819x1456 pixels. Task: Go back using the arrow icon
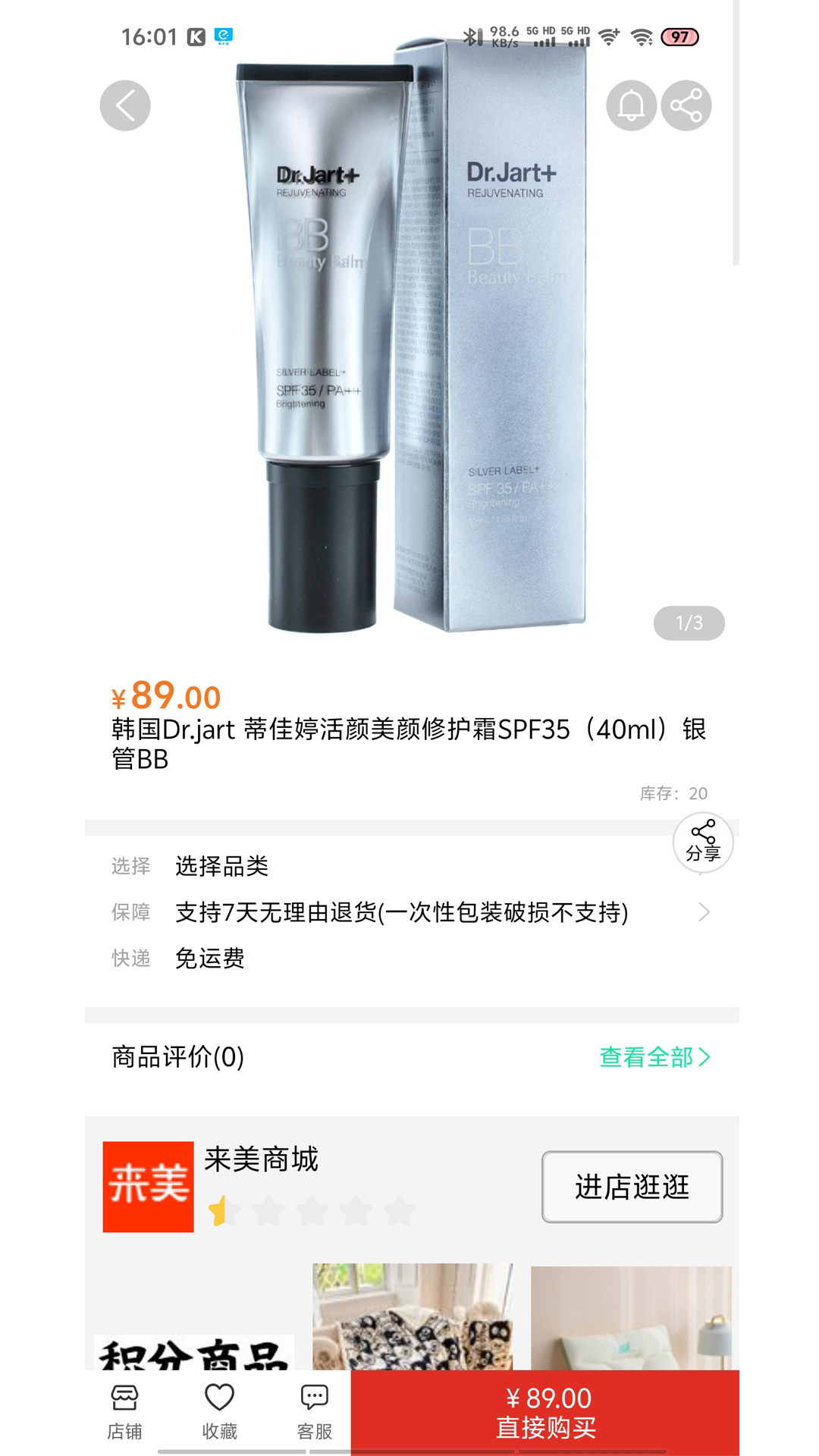click(125, 105)
